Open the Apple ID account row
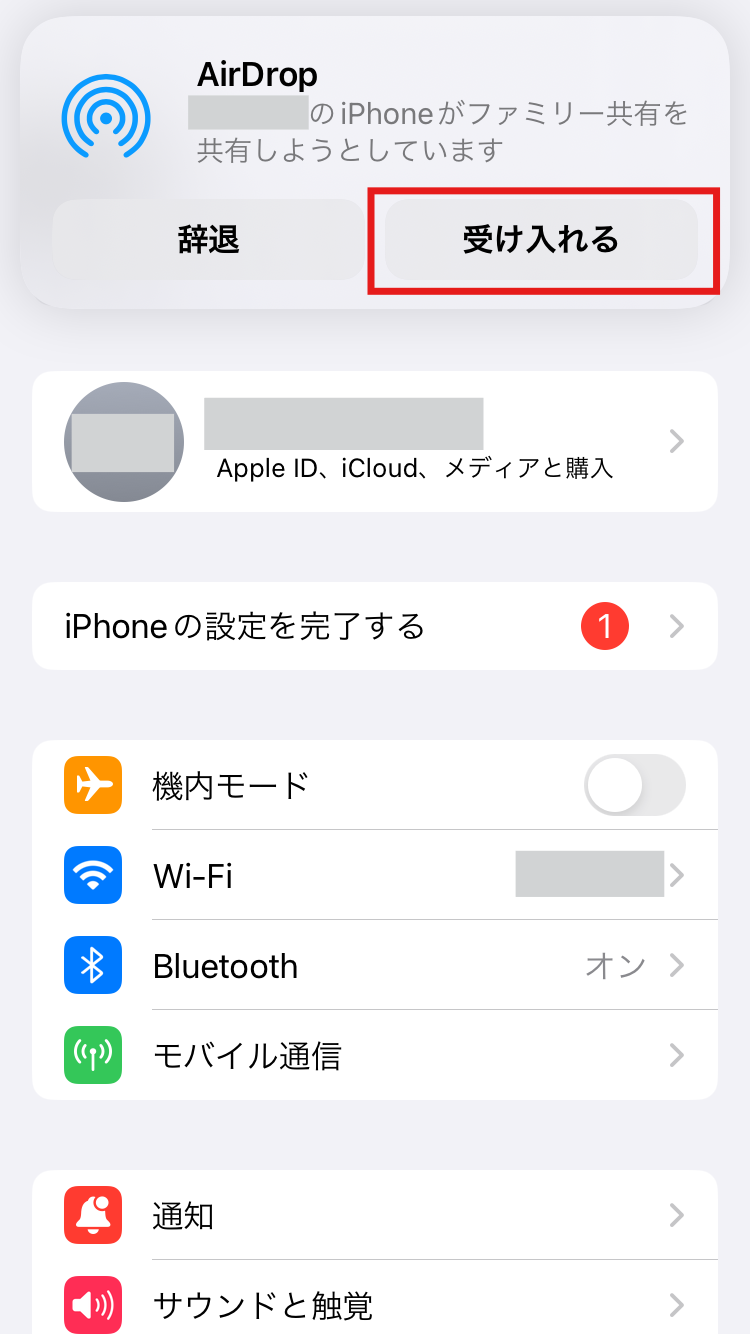The height and width of the screenshot is (1334, 750). pos(375,441)
